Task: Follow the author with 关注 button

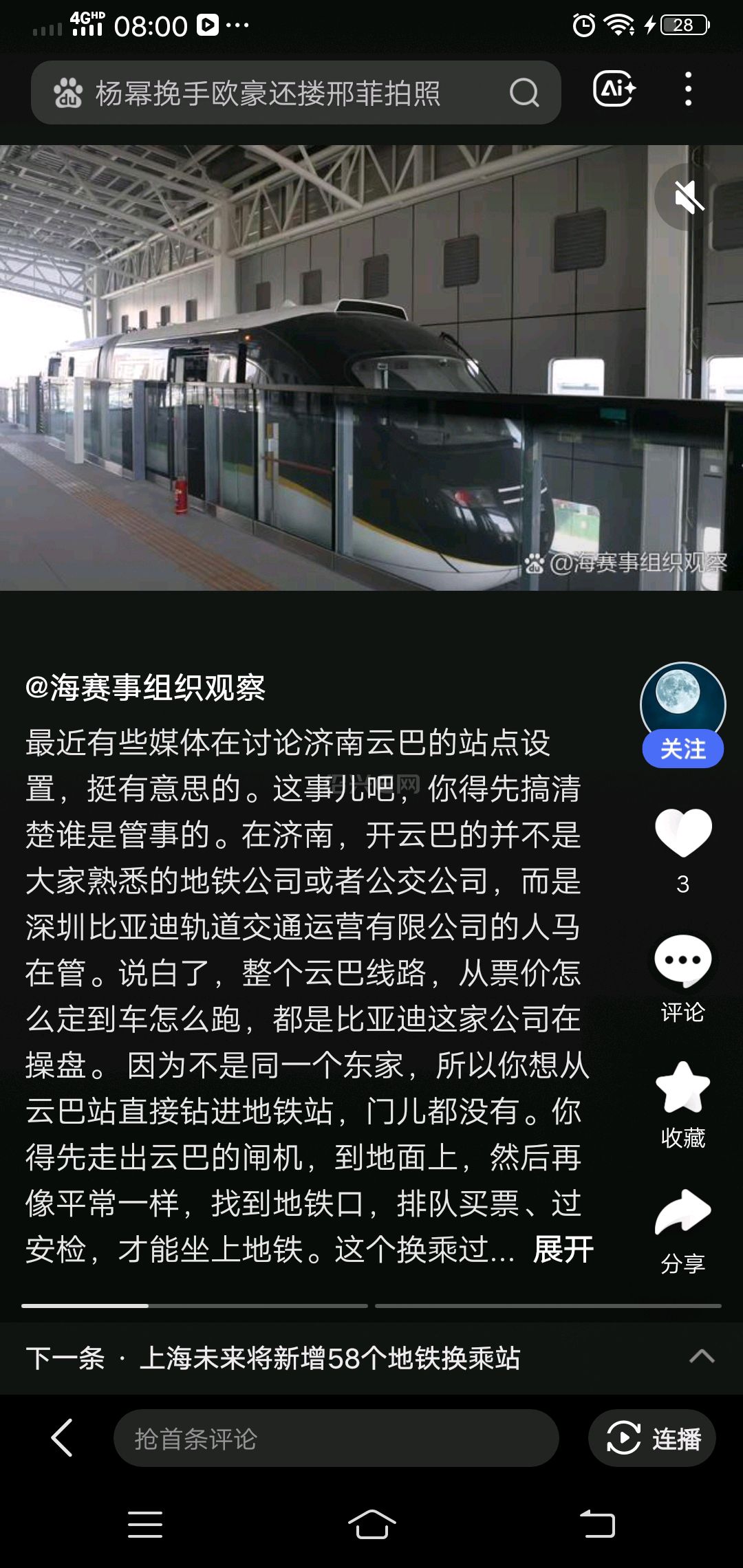Action: coord(682,749)
